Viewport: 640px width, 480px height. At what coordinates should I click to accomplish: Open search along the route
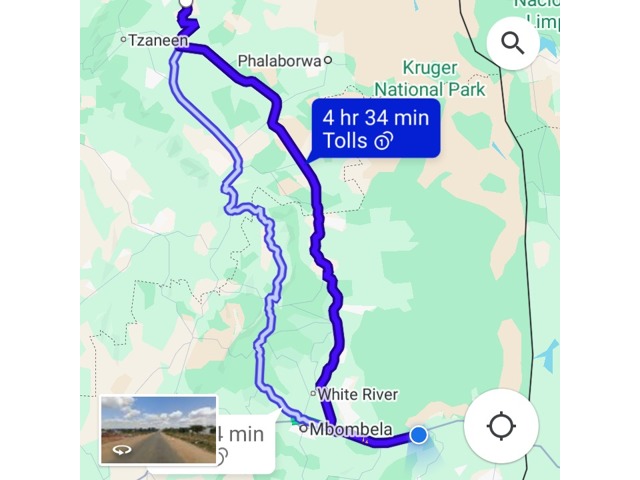[513, 43]
